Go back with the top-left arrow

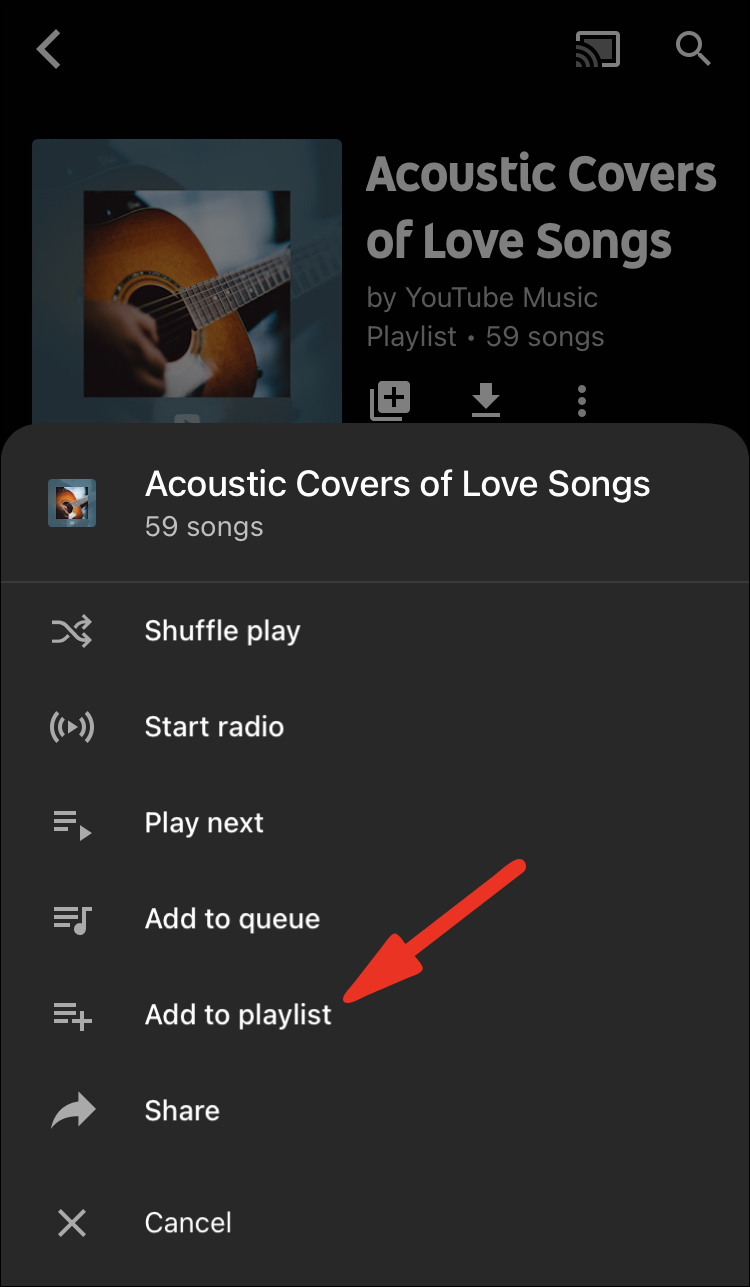click(49, 49)
